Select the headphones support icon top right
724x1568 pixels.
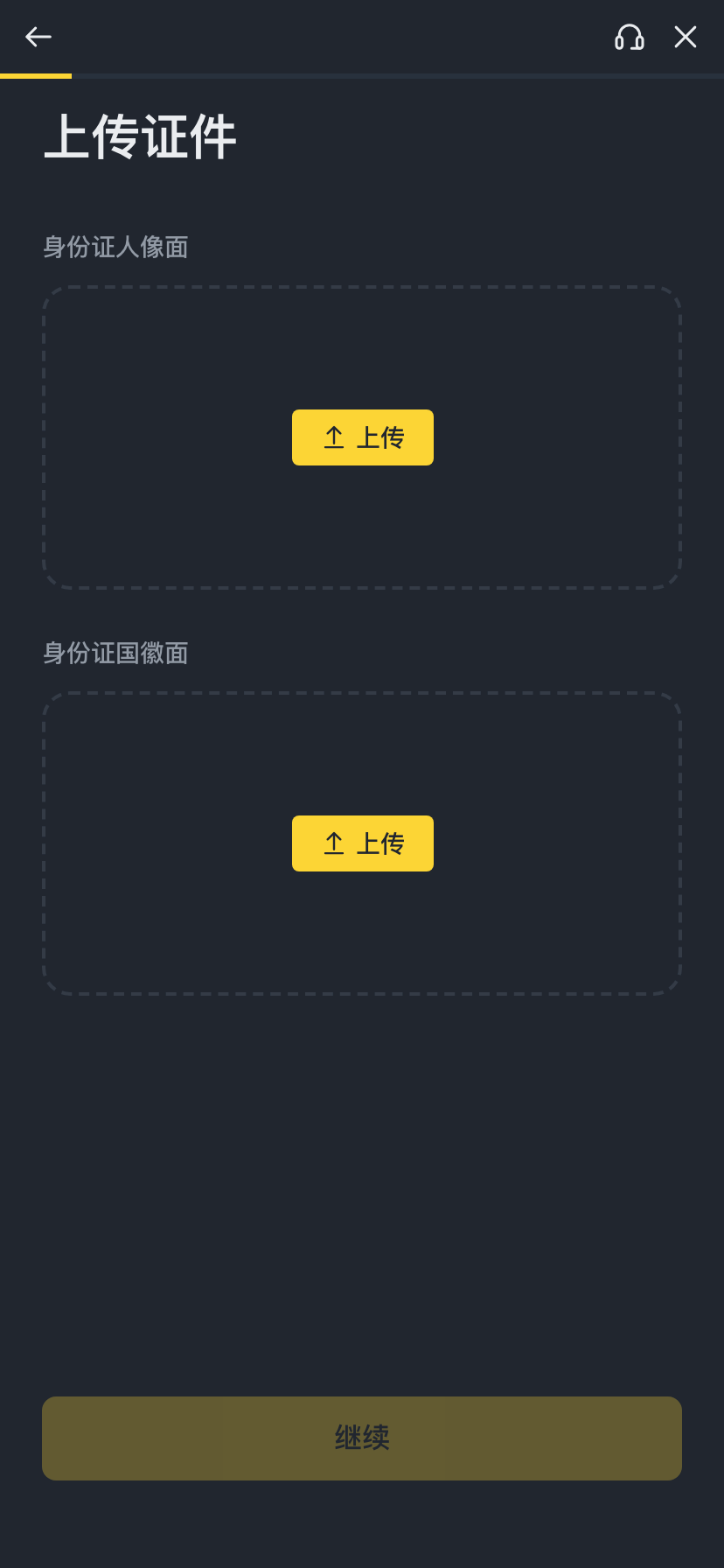click(x=630, y=38)
